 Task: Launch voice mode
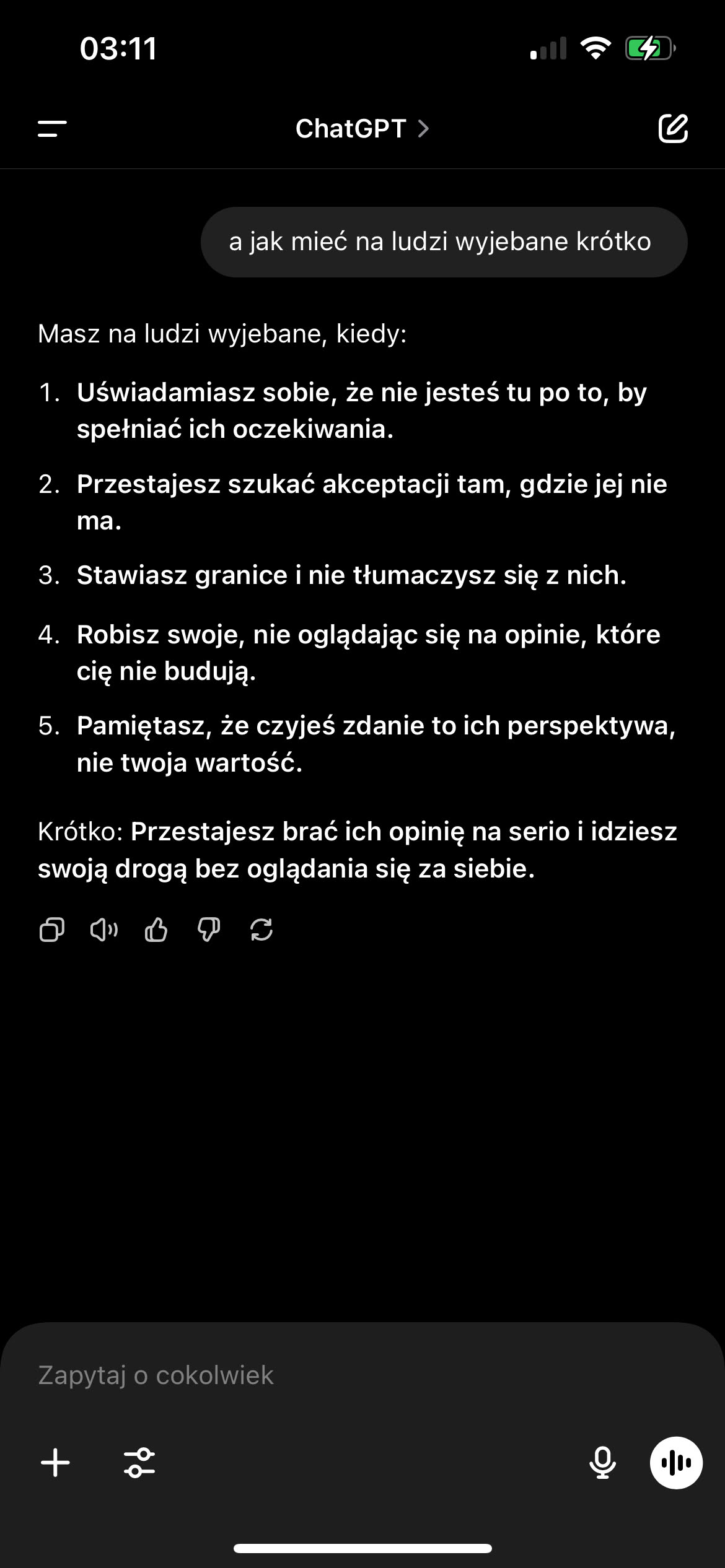(x=676, y=1463)
